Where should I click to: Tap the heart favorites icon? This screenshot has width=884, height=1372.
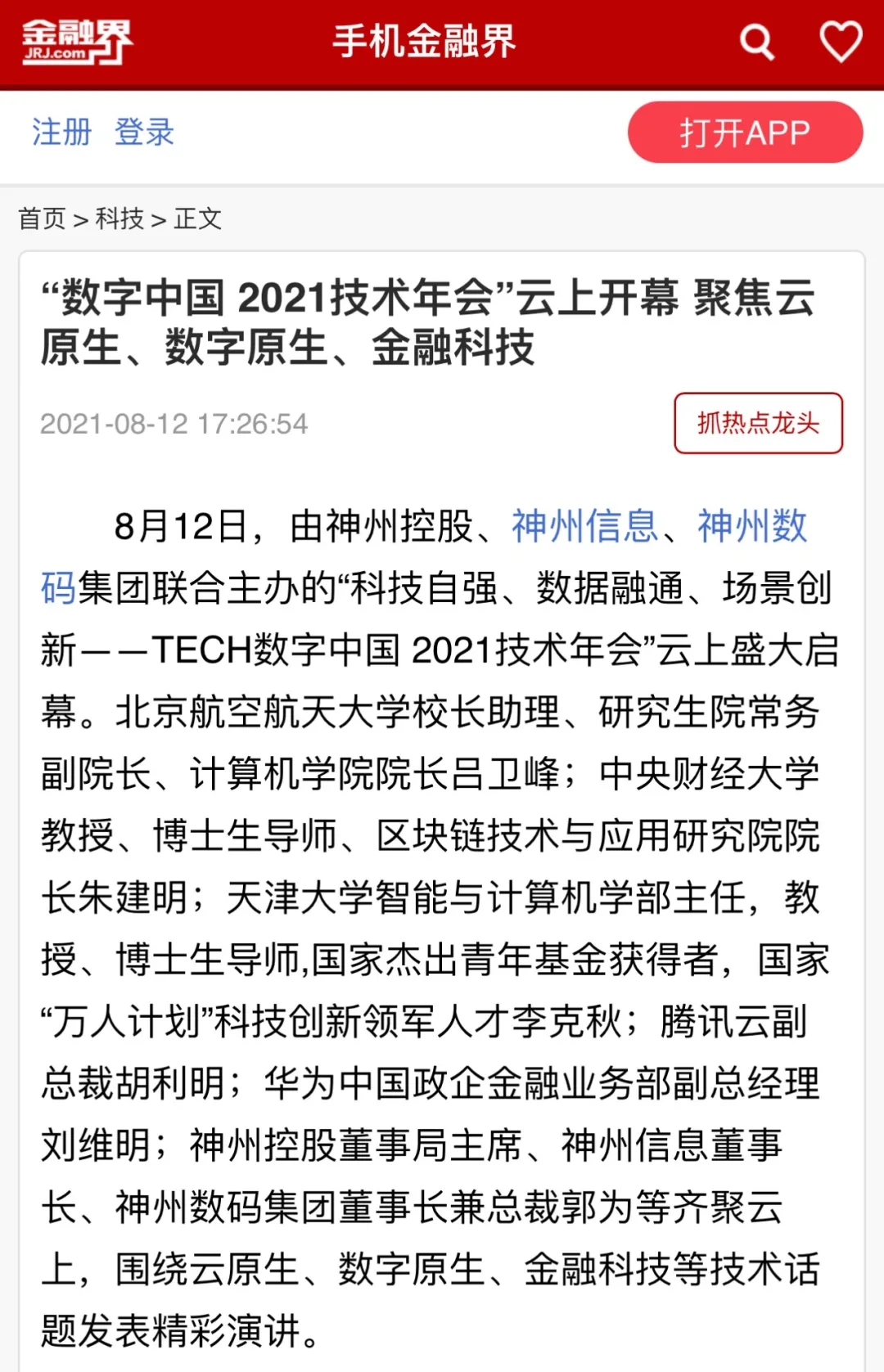click(x=841, y=42)
